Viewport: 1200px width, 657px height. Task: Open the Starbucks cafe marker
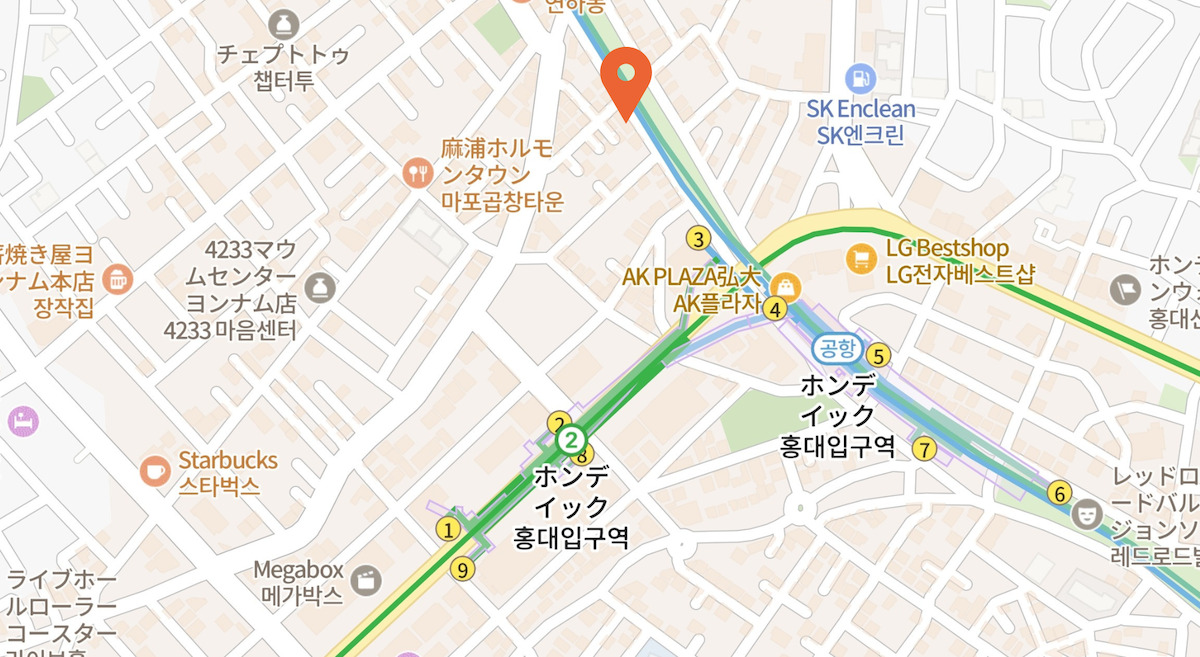(155, 470)
